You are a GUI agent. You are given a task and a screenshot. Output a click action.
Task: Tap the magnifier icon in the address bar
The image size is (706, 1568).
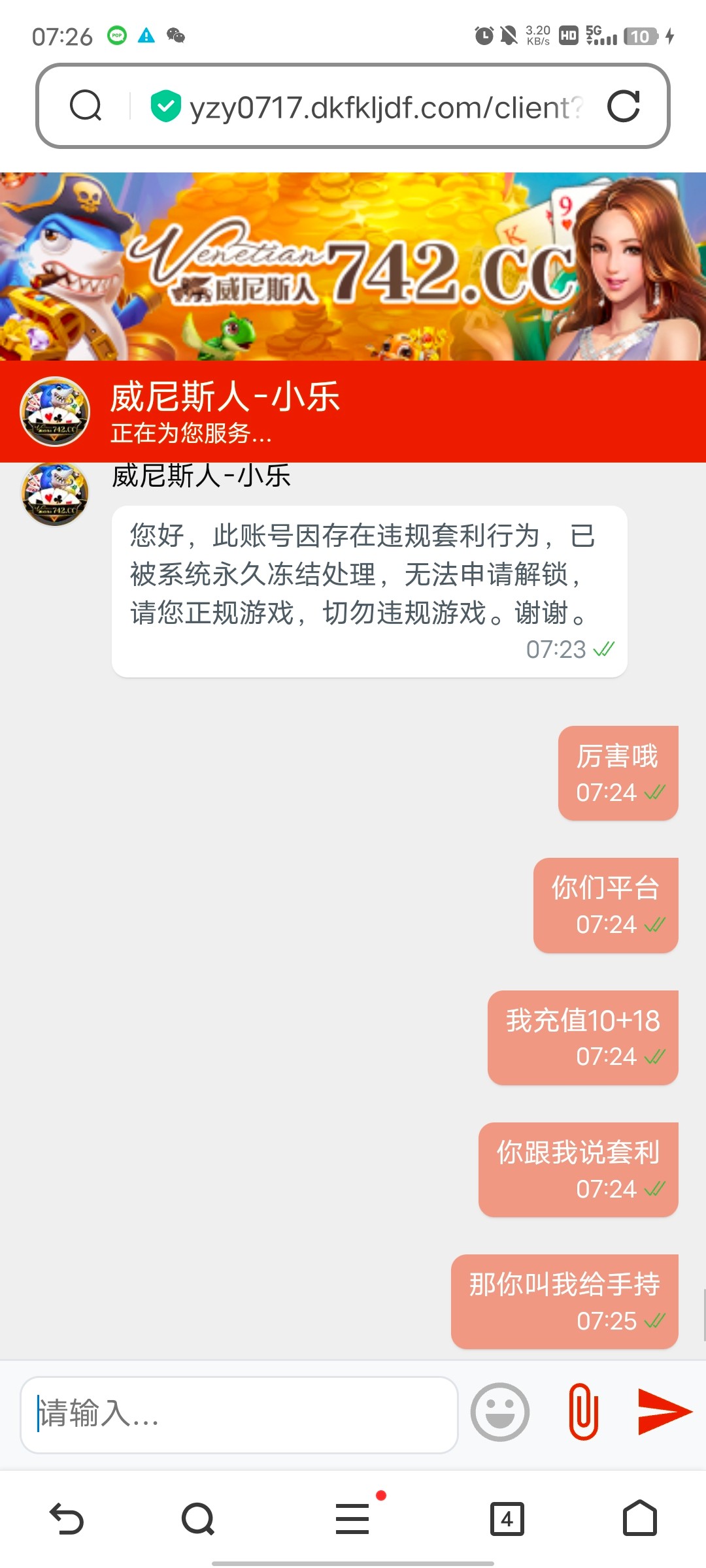[86, 106]
